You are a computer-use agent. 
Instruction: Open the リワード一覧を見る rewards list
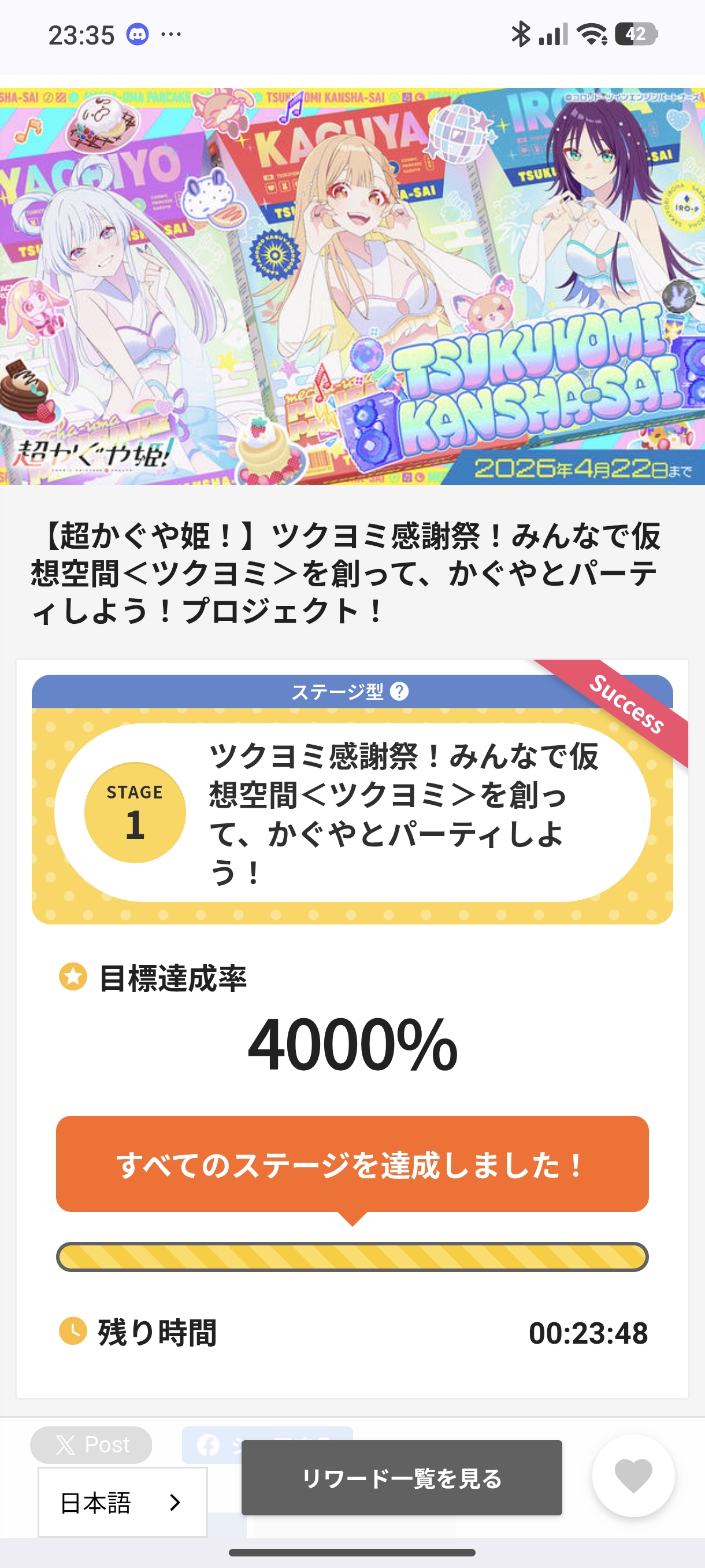point(402,1477)
